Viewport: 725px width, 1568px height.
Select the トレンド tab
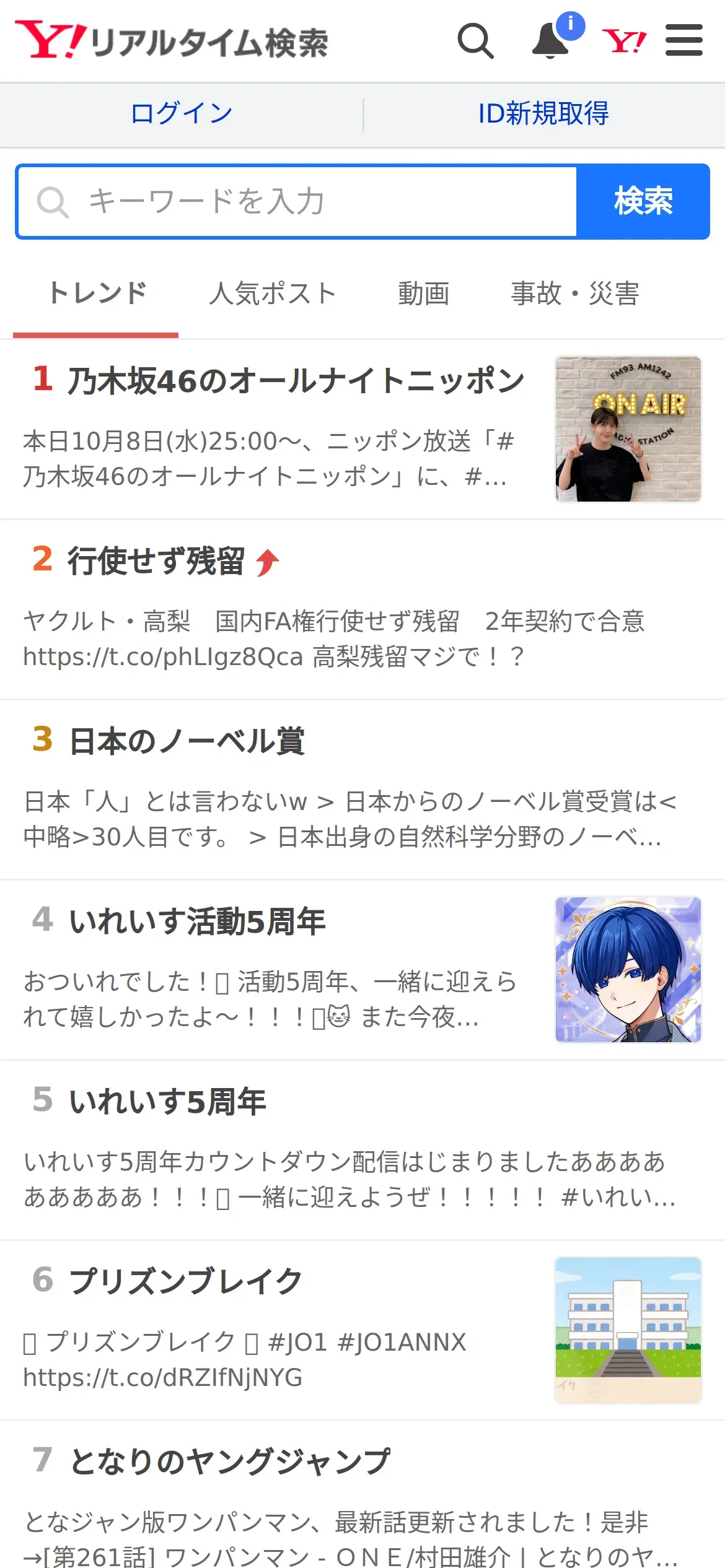click(97, 294)
